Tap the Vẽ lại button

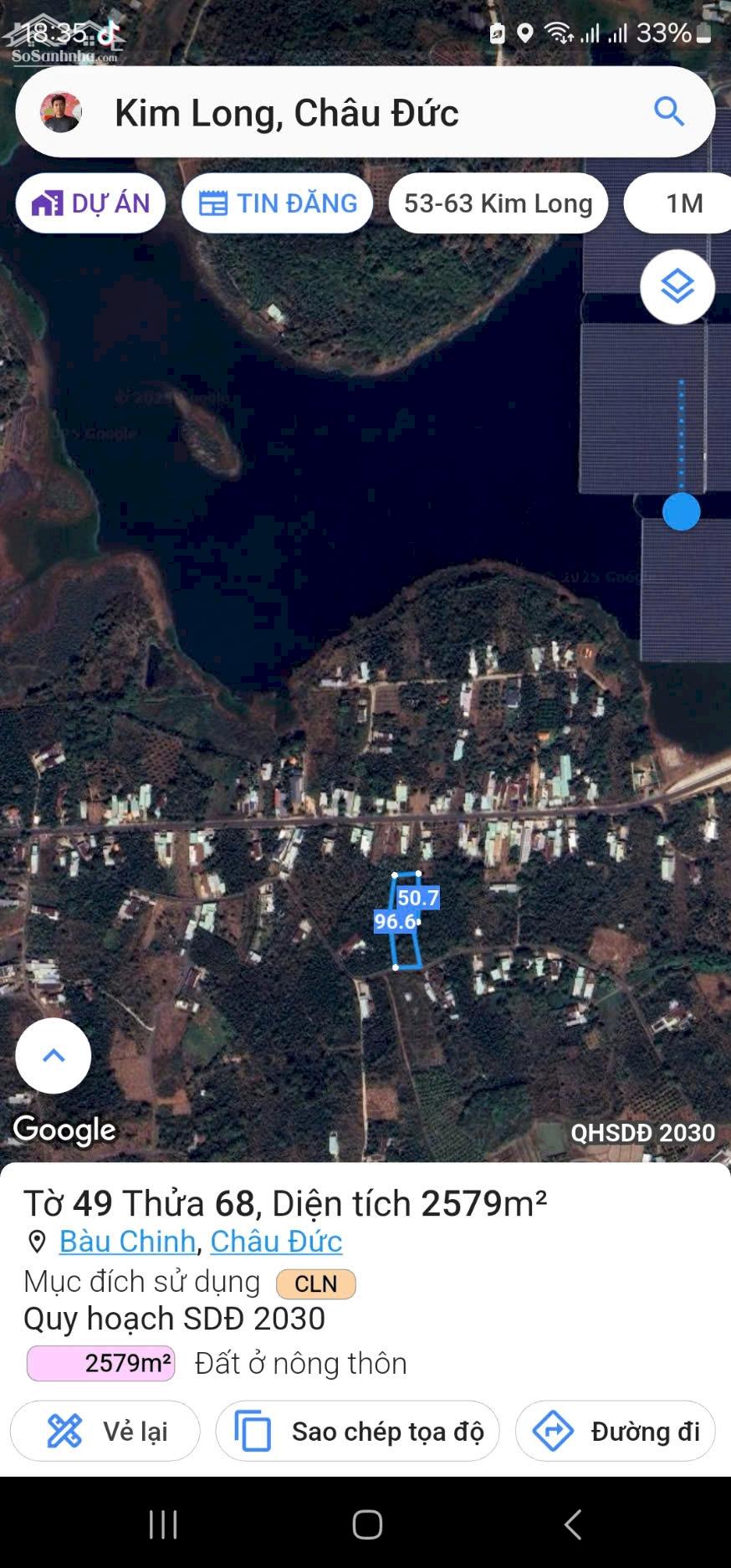(105, 1431)
